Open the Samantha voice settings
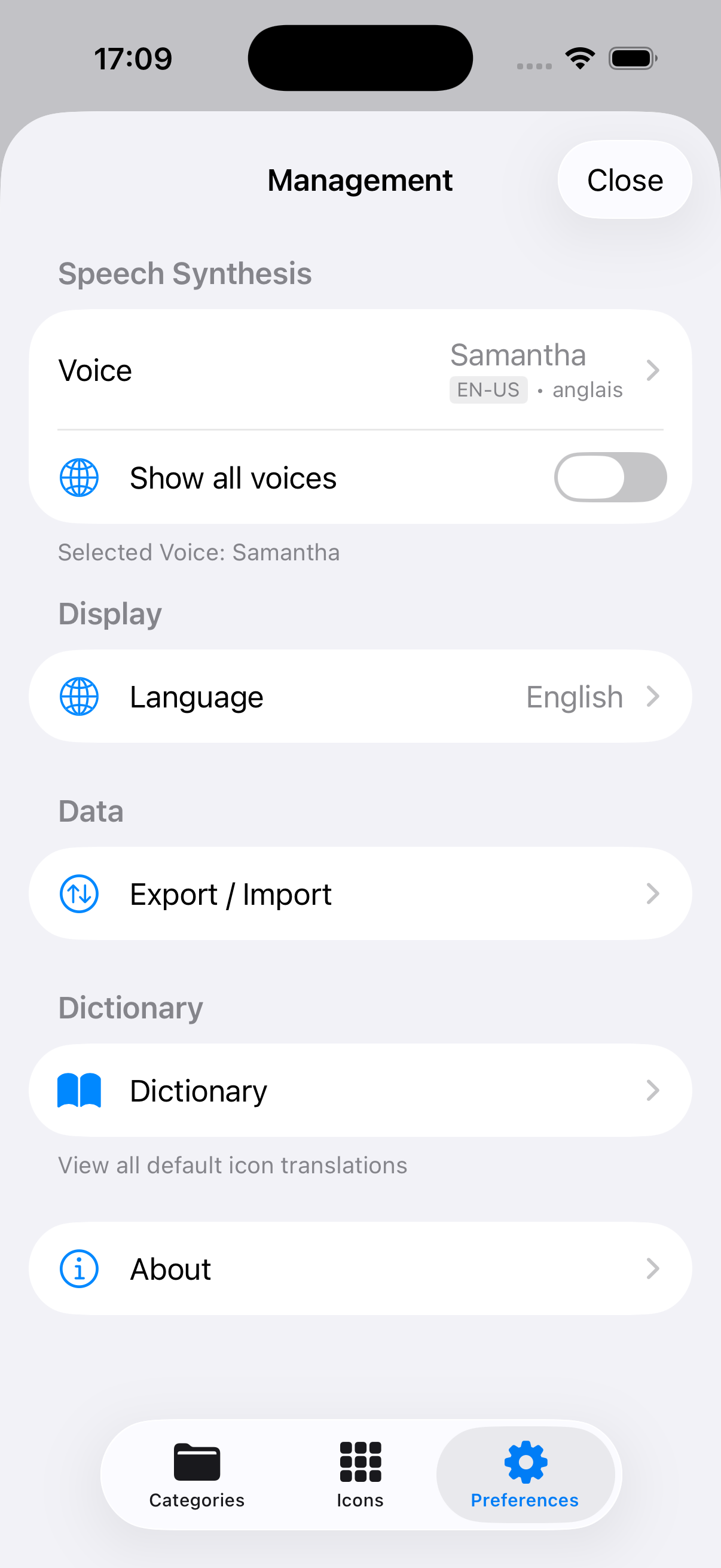Viewport: 721px width, 1568px height. [x=517, y=355]
